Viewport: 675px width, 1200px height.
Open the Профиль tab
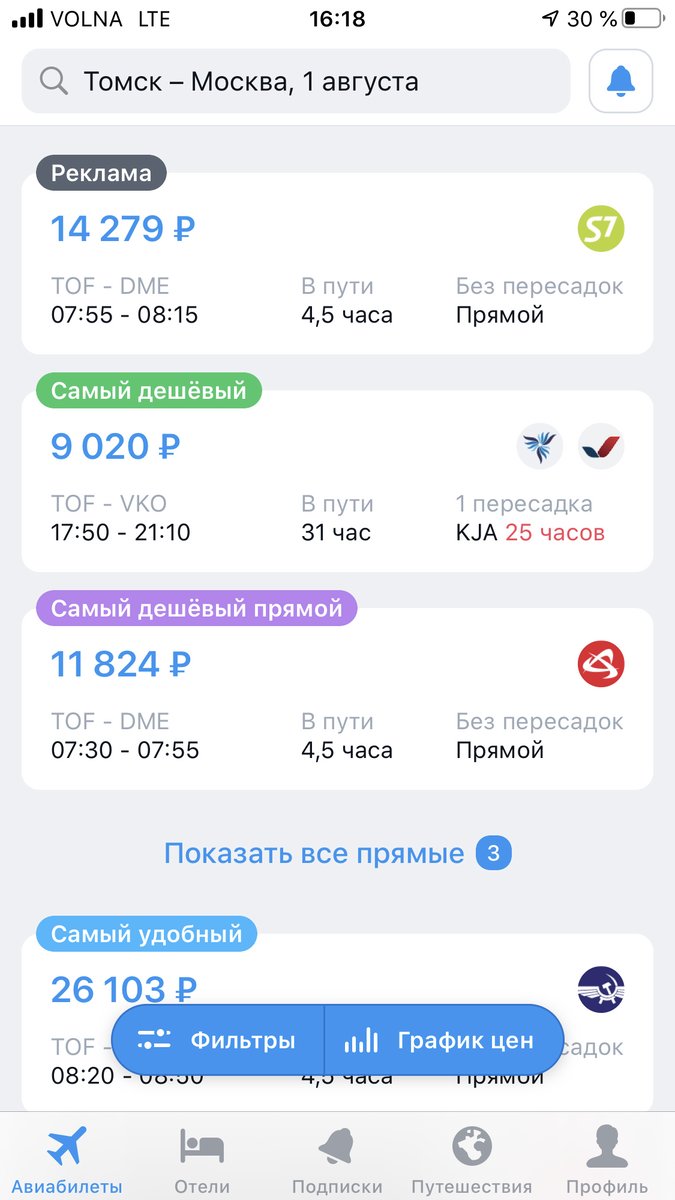pos(607,1160)
